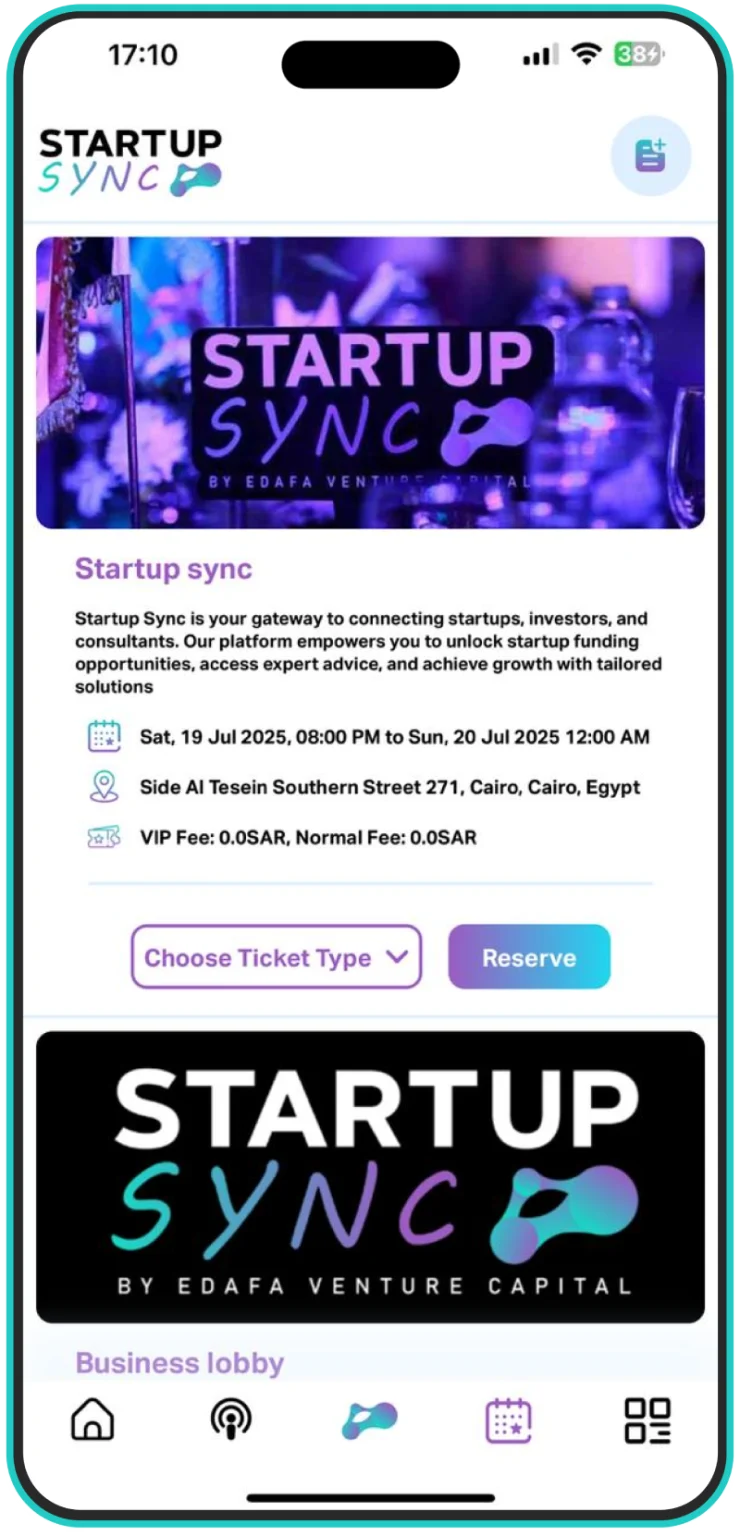Open the Startup sync event banner
The height and width of the screenshot is (1536, 740).
point(370,382)
